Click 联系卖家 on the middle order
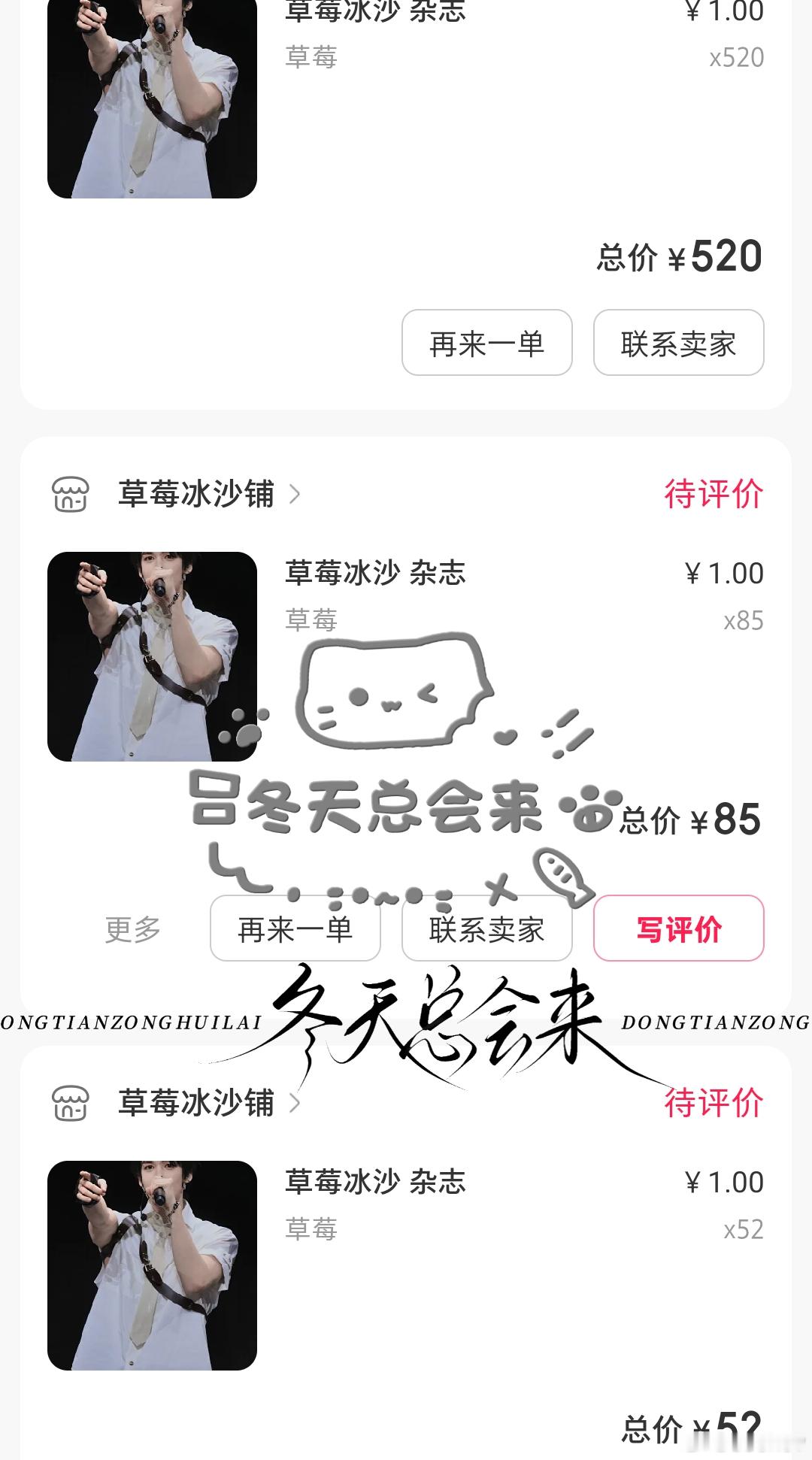Screen dimensions: 812x1460 (486, 928)
